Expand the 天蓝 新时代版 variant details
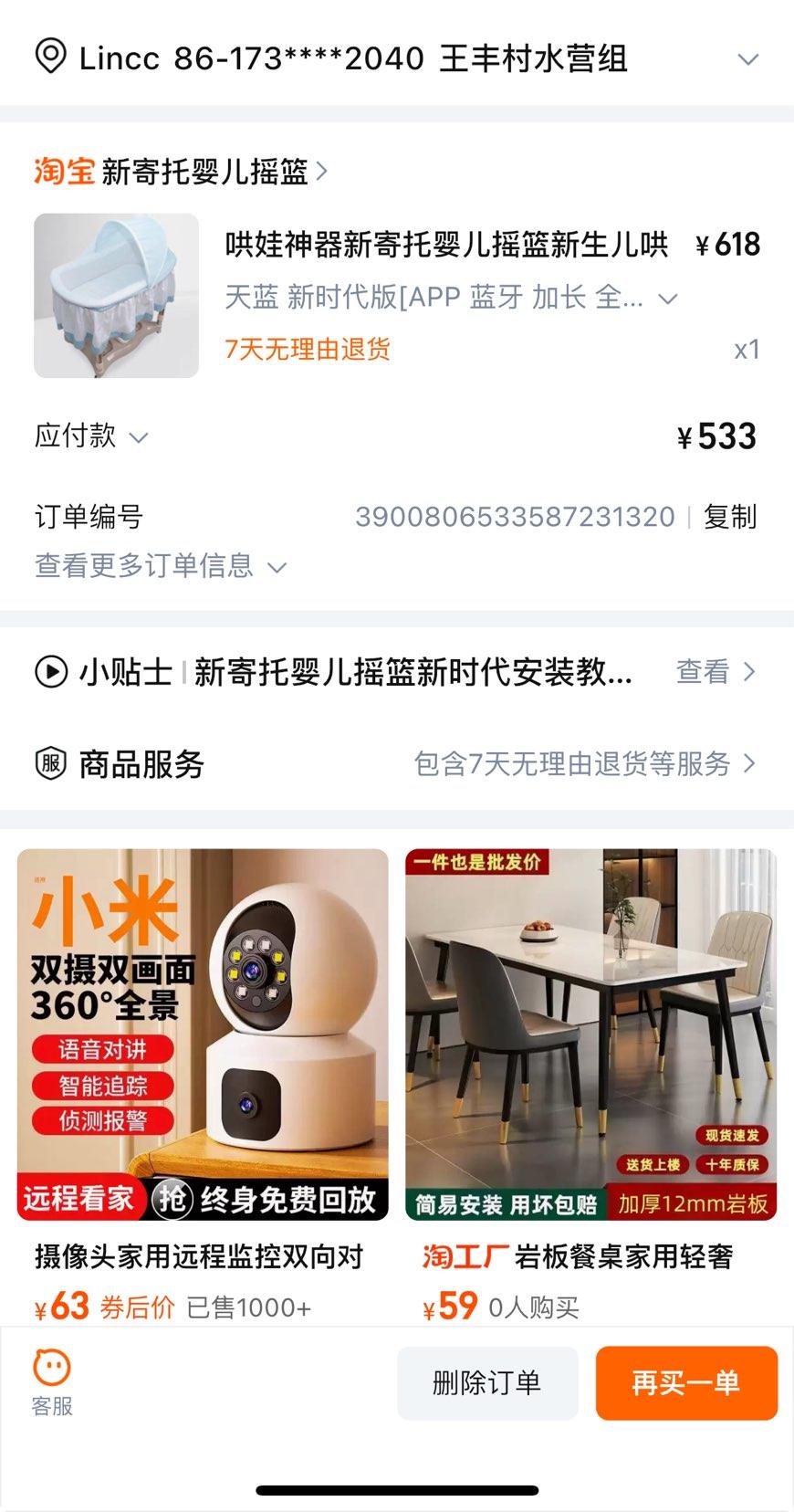The height and width of the screenshot is (1512, 794). [x=451, y=298]
